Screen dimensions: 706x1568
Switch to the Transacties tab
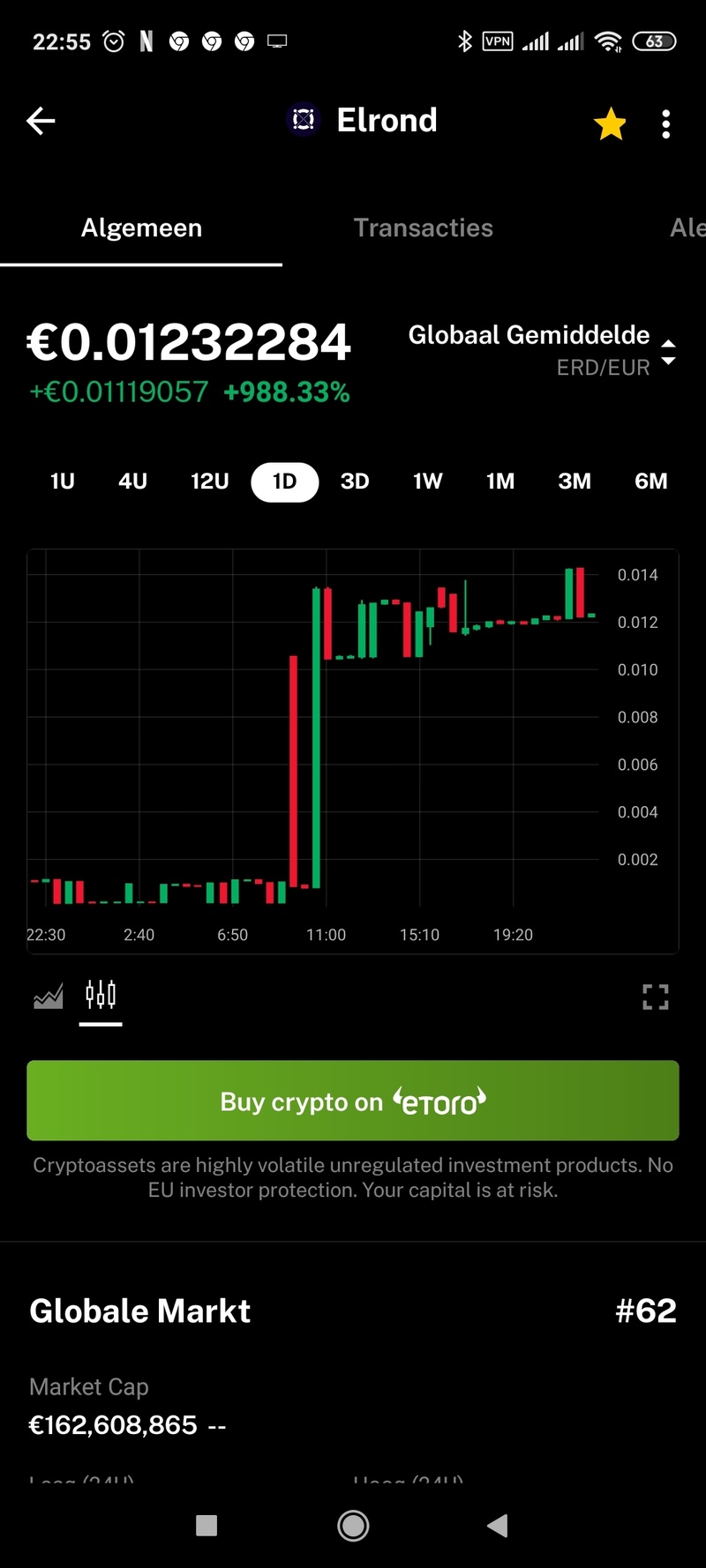(x=423, y=228)
